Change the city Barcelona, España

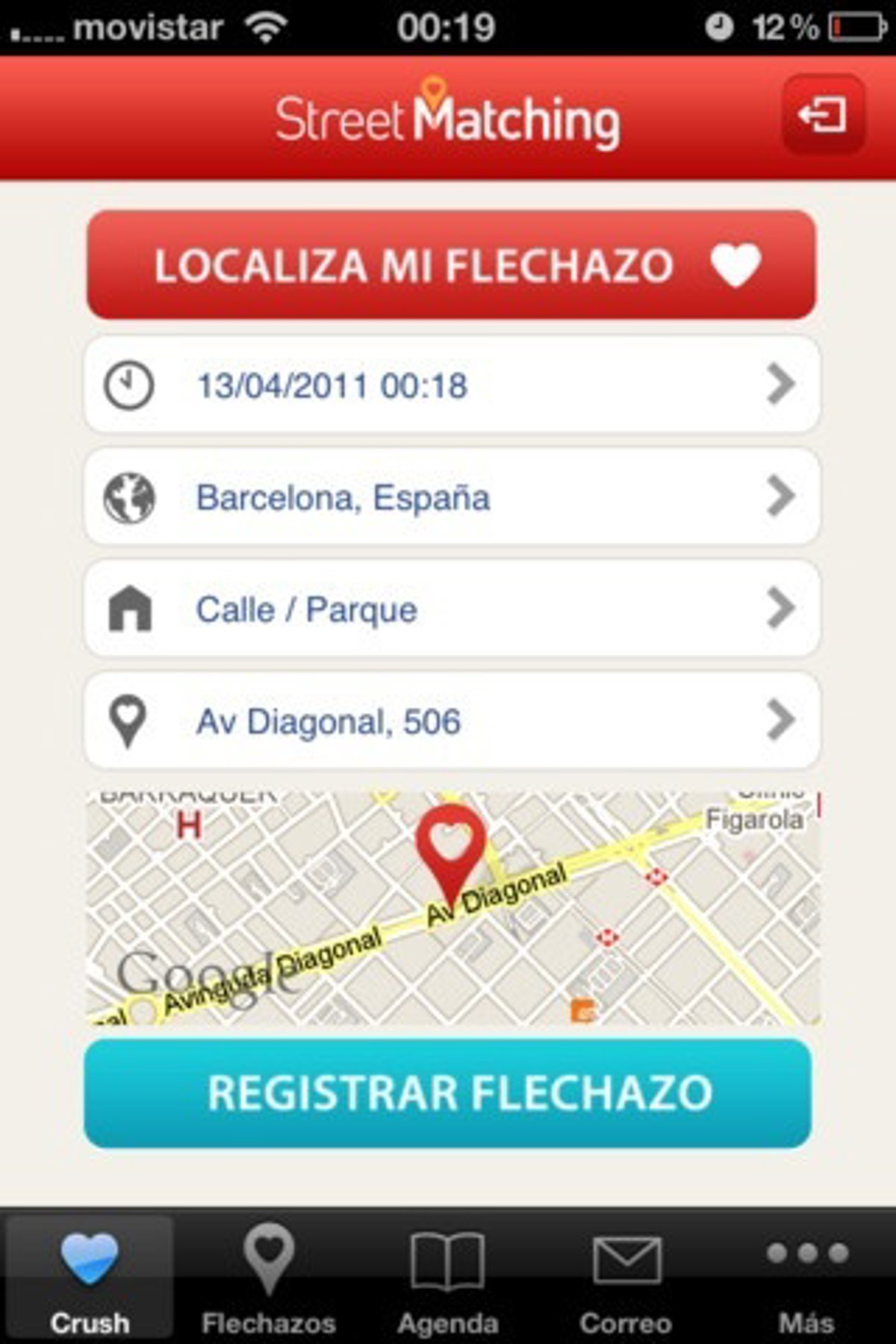pyautogui.click(x=451, y=497)
